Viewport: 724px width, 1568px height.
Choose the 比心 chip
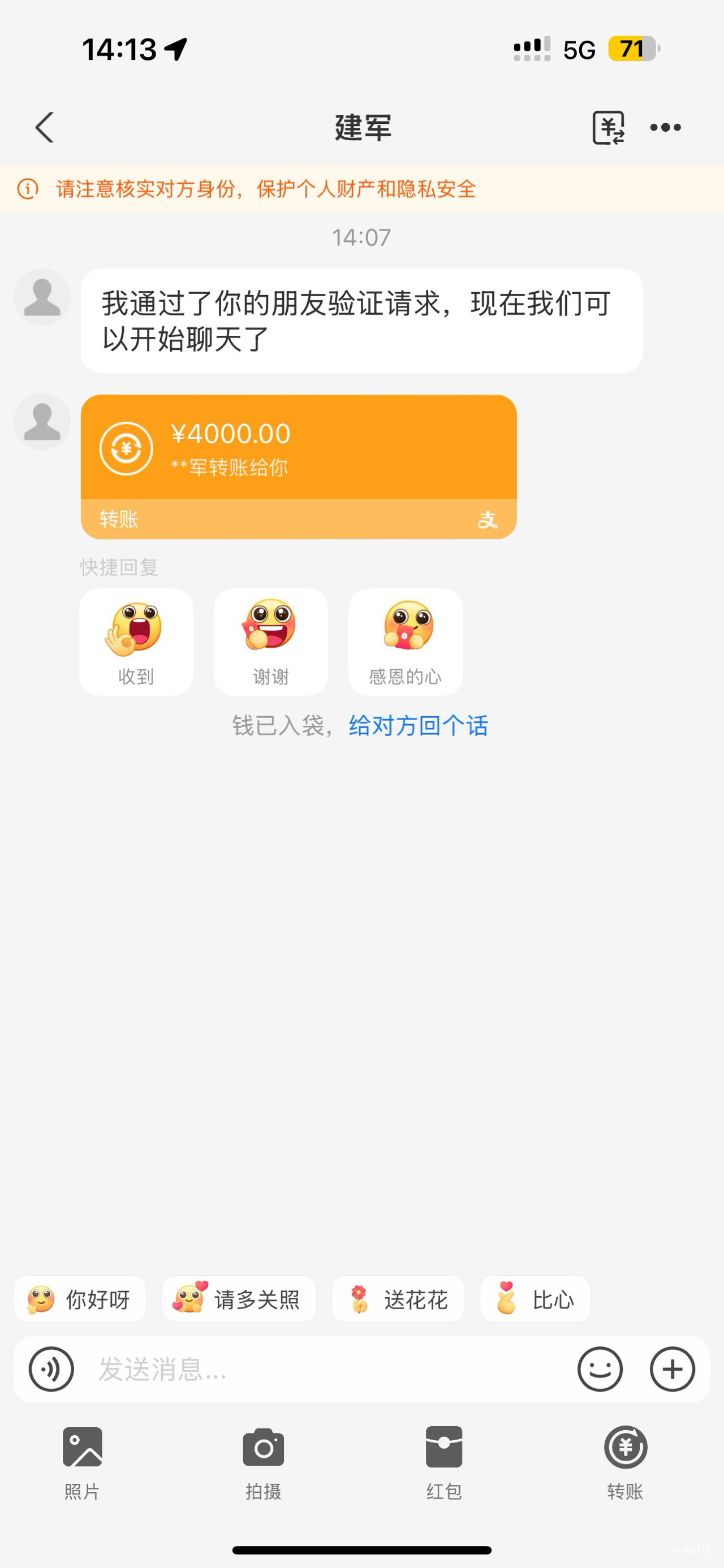[x=535, y=1300]
